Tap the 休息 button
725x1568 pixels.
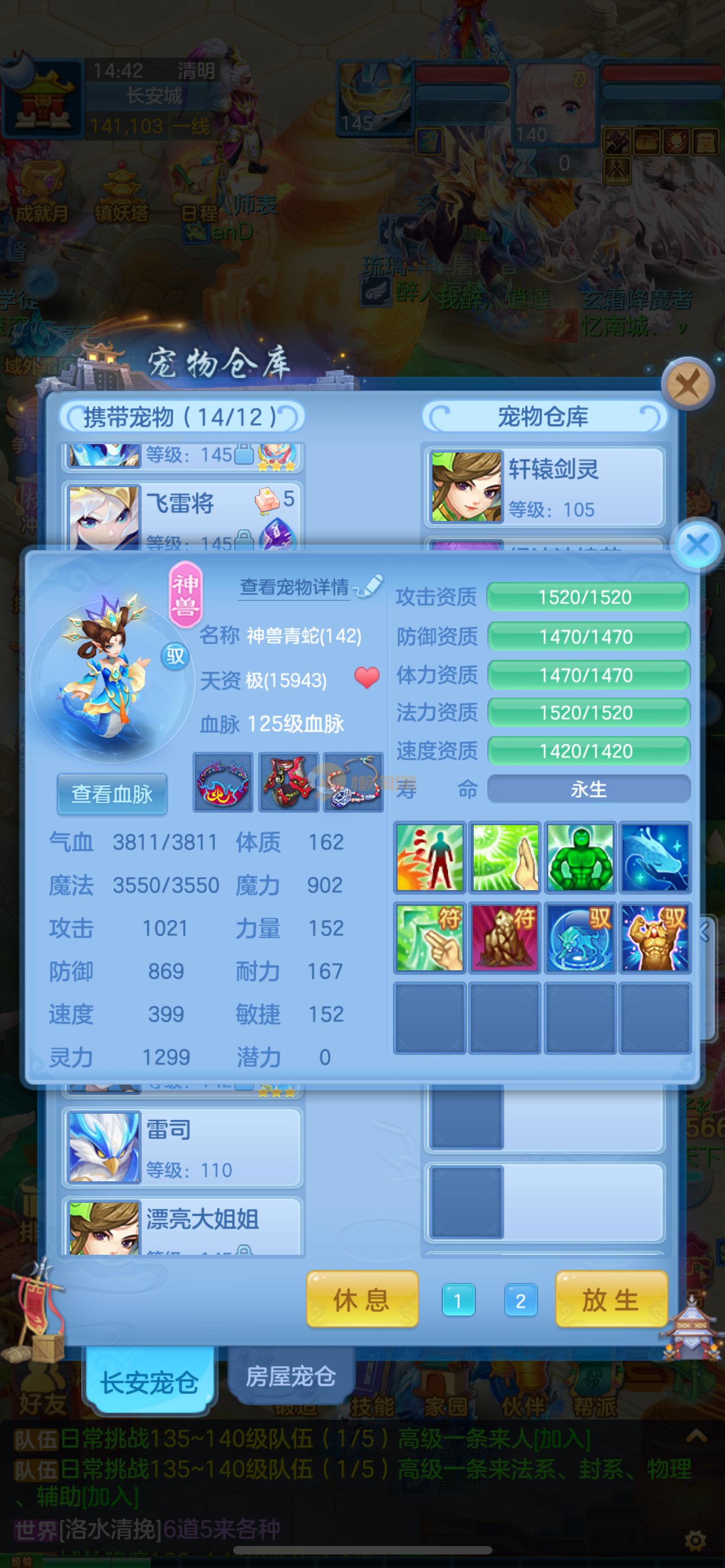click(361, 1301)
